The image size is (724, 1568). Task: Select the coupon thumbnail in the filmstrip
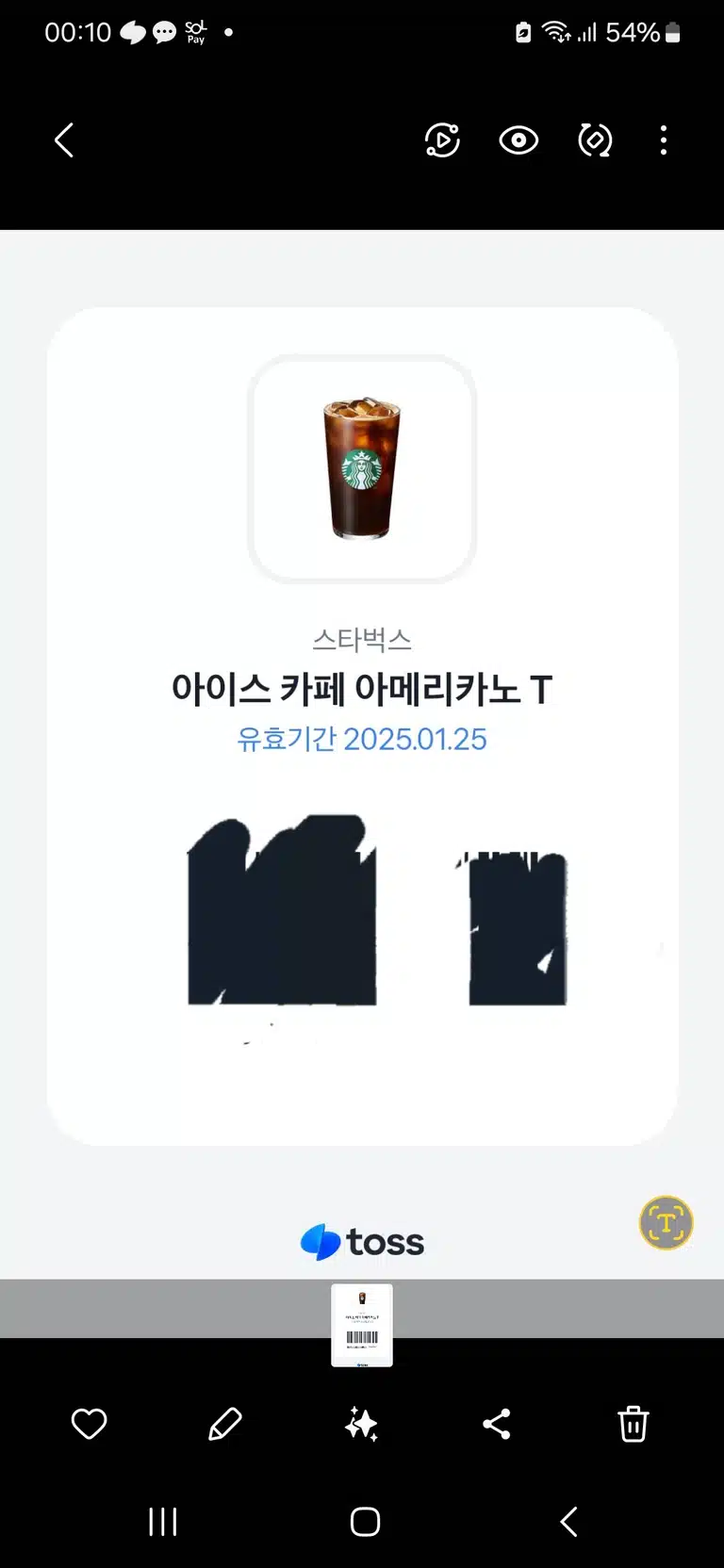362,1325
